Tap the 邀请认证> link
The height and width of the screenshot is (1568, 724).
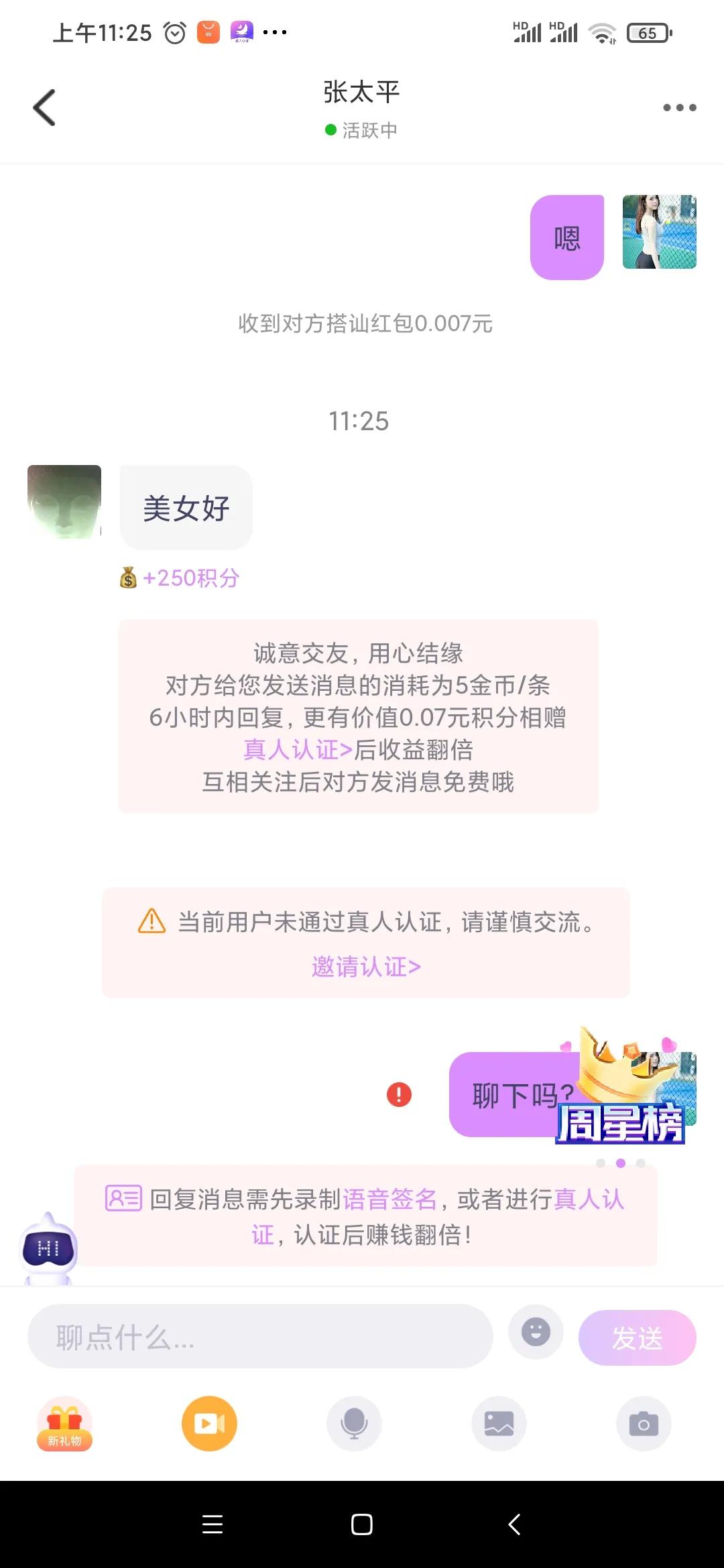(366, 967)
